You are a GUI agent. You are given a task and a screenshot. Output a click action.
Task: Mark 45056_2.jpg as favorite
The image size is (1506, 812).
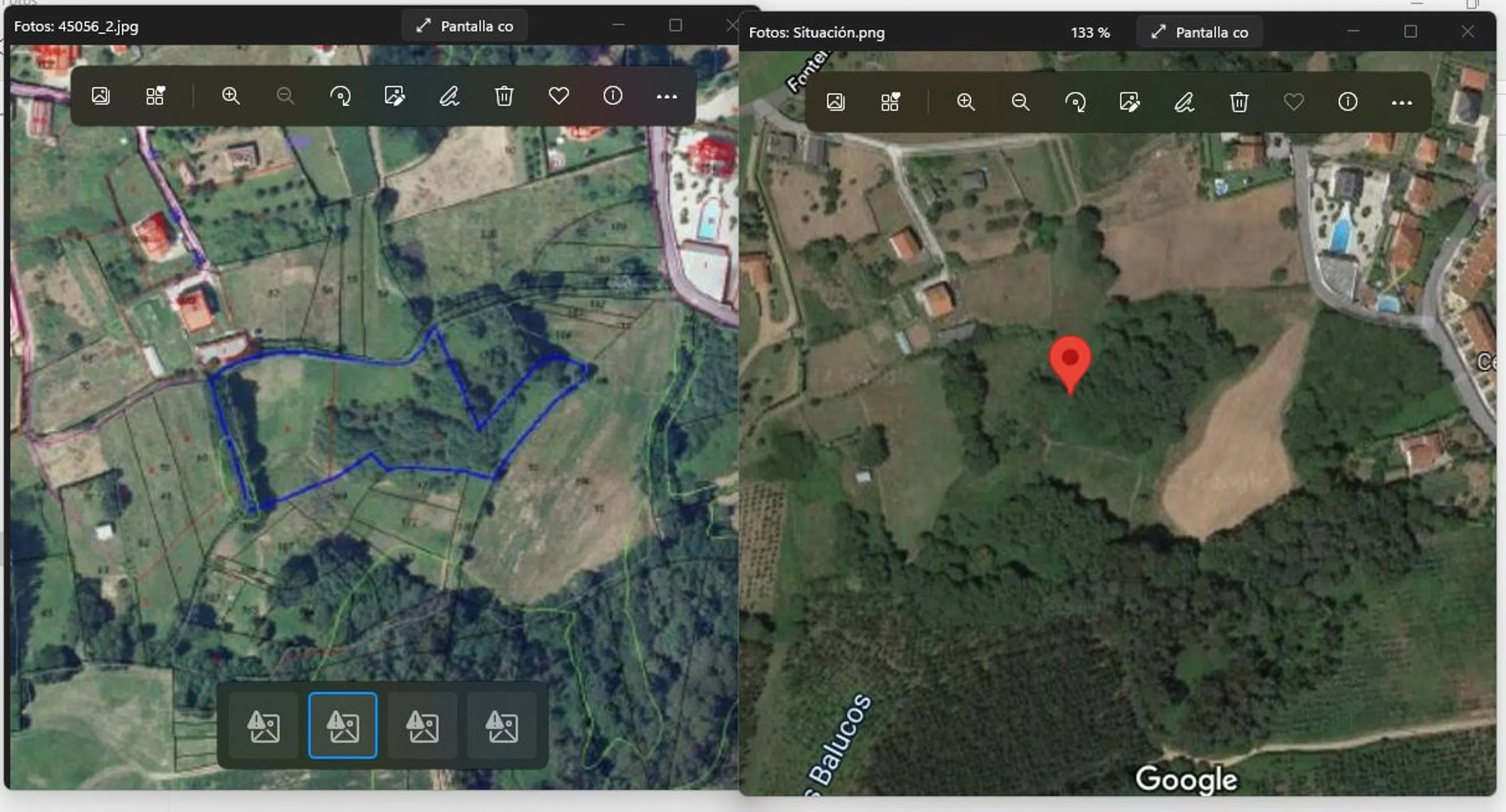click(558, 96)
